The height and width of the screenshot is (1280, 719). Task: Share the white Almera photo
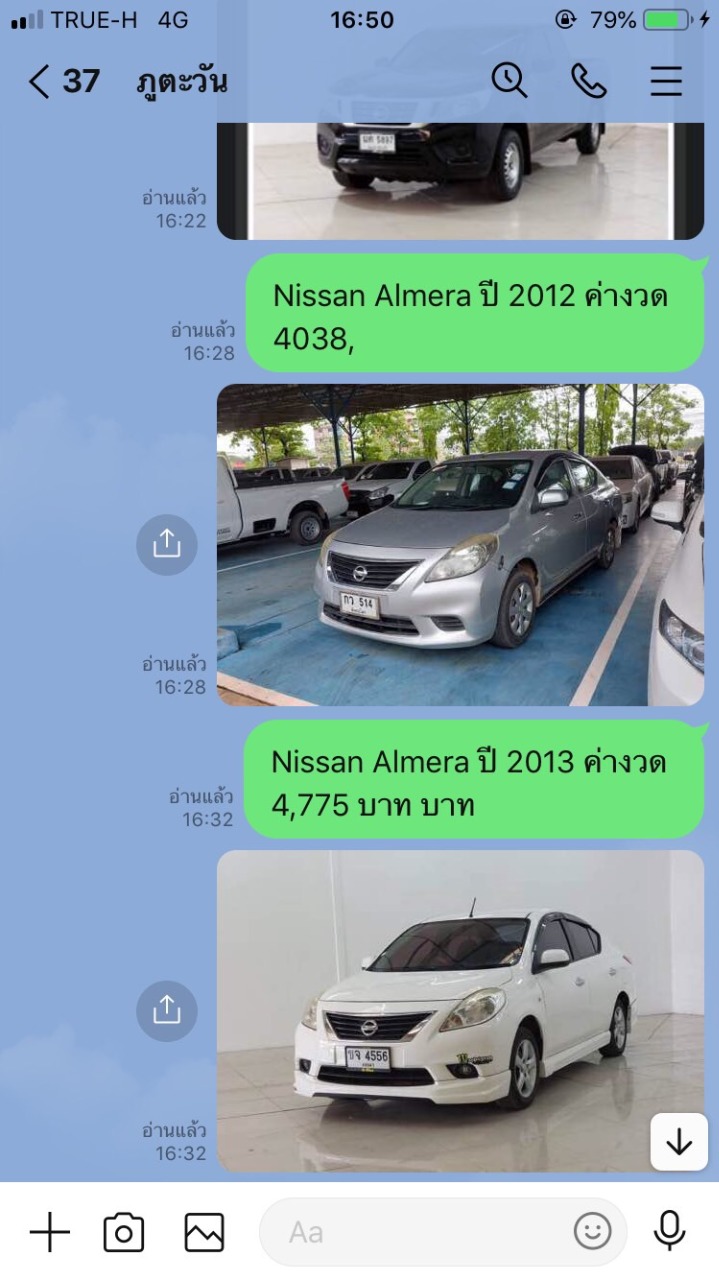pos(166,1010)
